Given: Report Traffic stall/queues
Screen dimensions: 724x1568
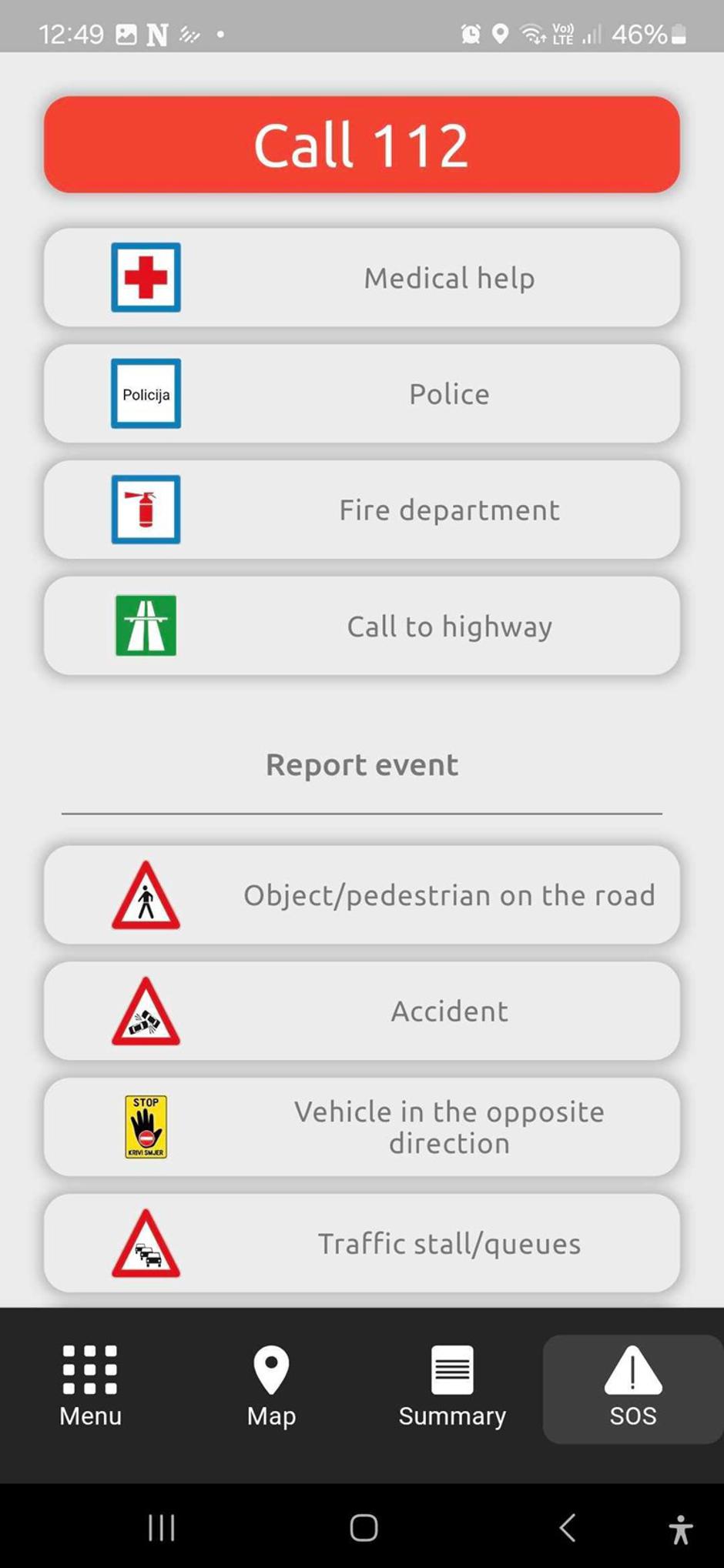Looking at the screenshot, I should click(x=361, y=1243).
